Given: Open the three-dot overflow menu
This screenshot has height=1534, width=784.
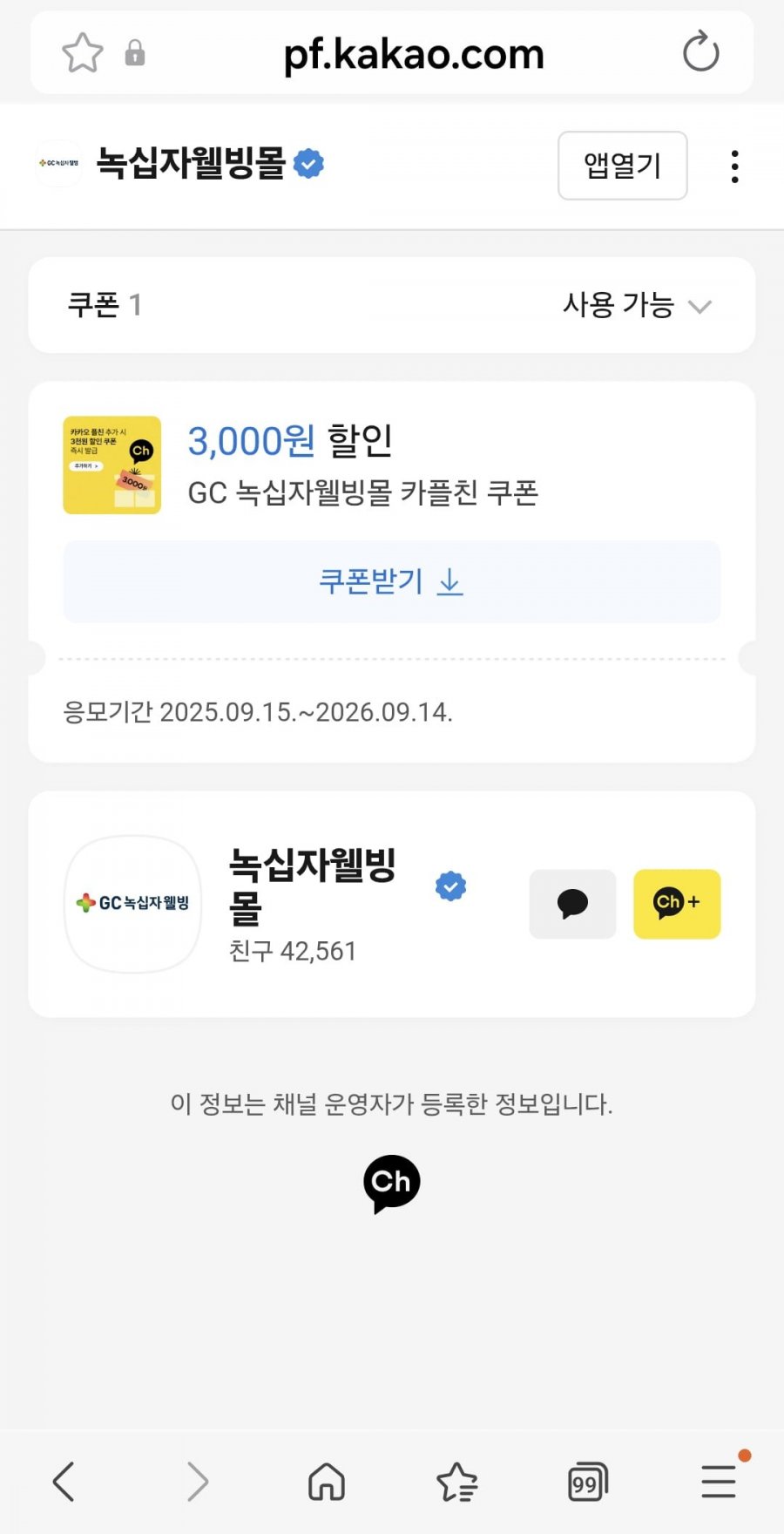Looking at the screenshot, I should (735, 166).
